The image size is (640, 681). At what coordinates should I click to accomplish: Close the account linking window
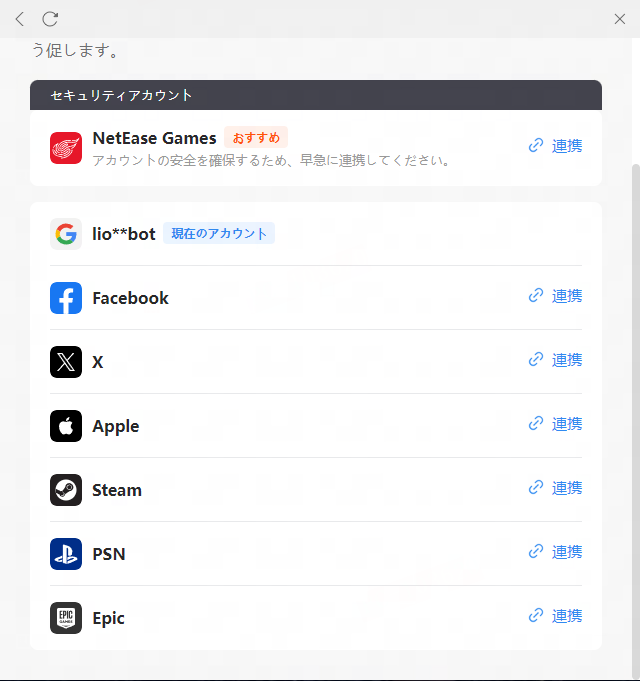click(619, 19)
